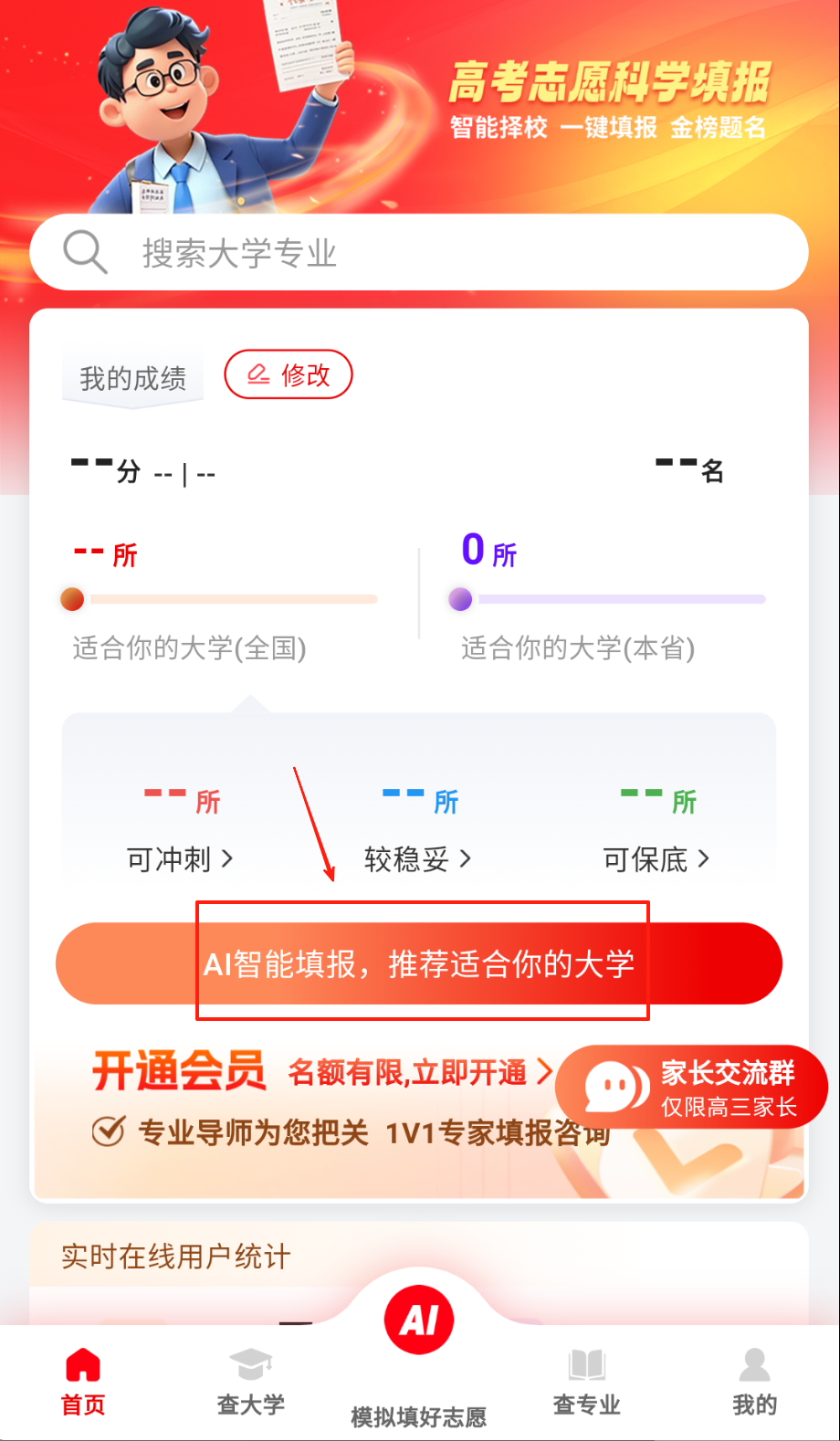This screenshot has height=1441, width=840.
Task: Join the 家长交流群 parent group
Action: (x=691, y=1088)
